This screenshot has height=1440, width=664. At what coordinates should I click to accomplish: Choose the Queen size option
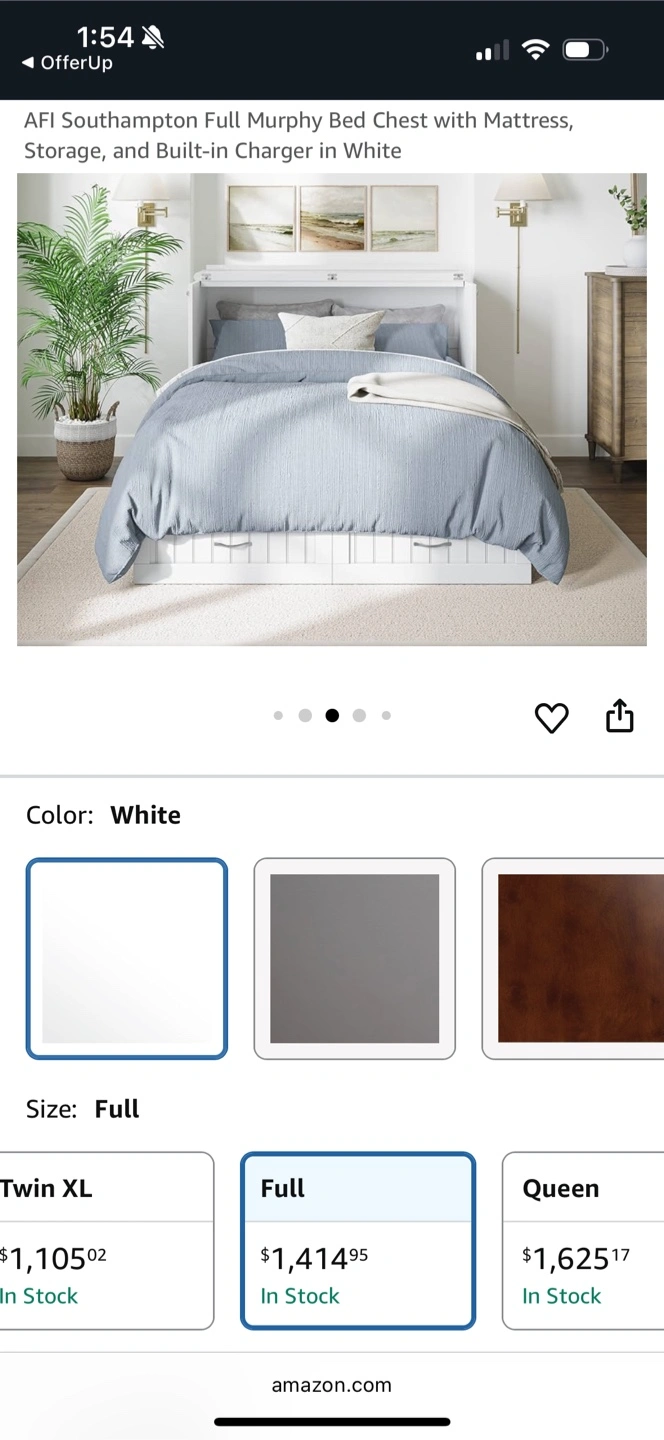(x=583, y=1241)
